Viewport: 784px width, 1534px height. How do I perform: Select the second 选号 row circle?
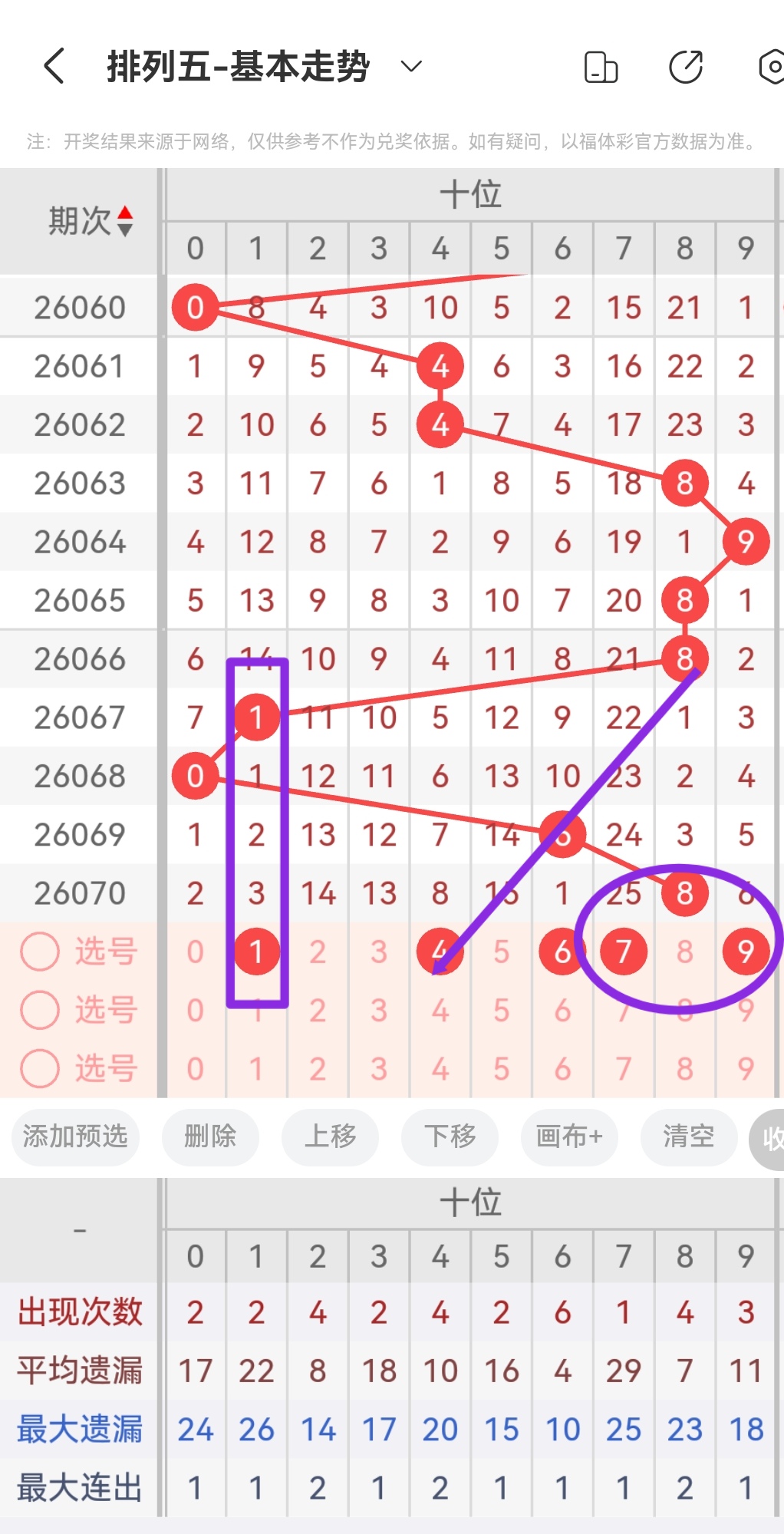pos(41,1009)
